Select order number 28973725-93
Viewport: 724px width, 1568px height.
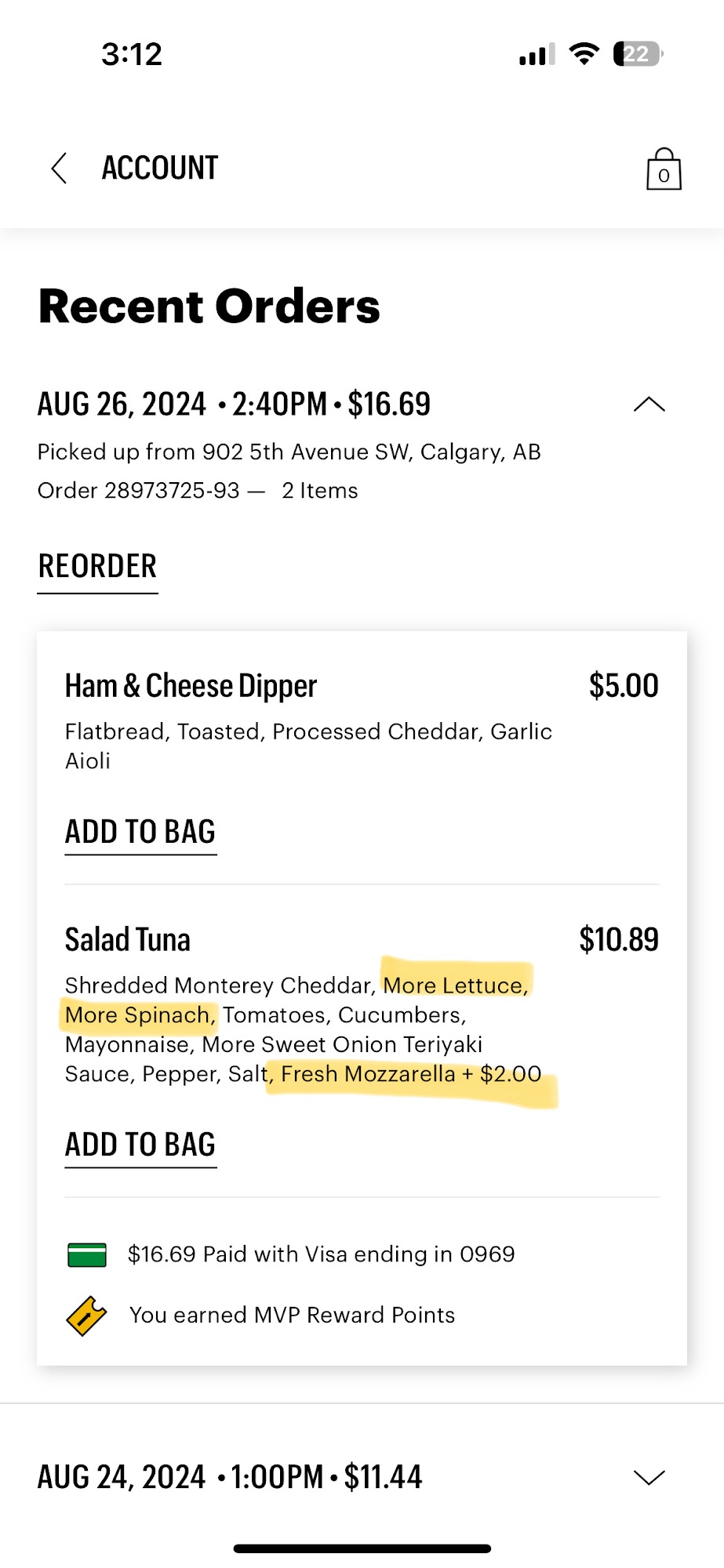pyautogui.click(x=173, y=489)
